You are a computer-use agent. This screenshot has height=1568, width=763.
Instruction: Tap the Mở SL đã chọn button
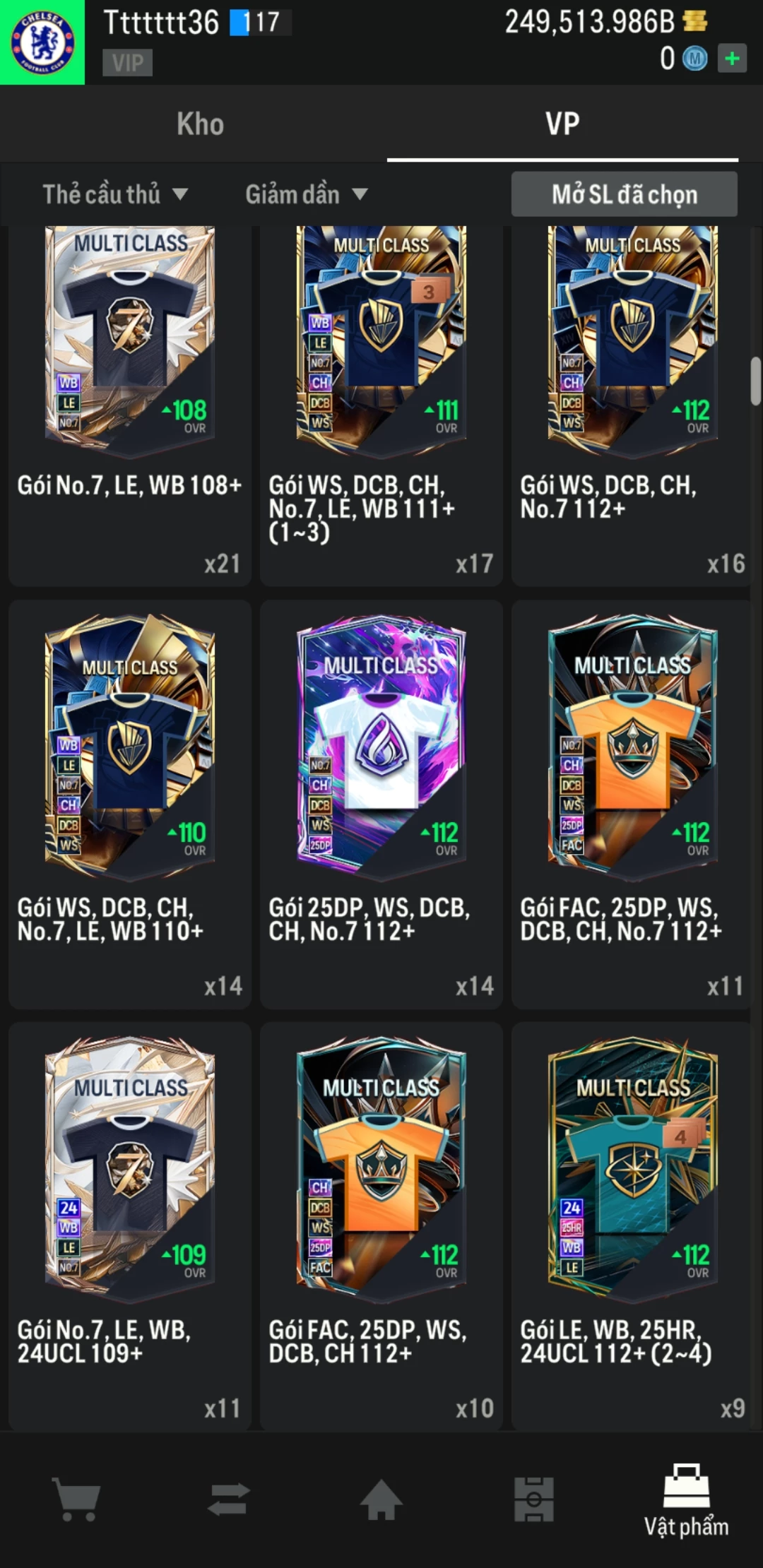(x=624, y=194)
